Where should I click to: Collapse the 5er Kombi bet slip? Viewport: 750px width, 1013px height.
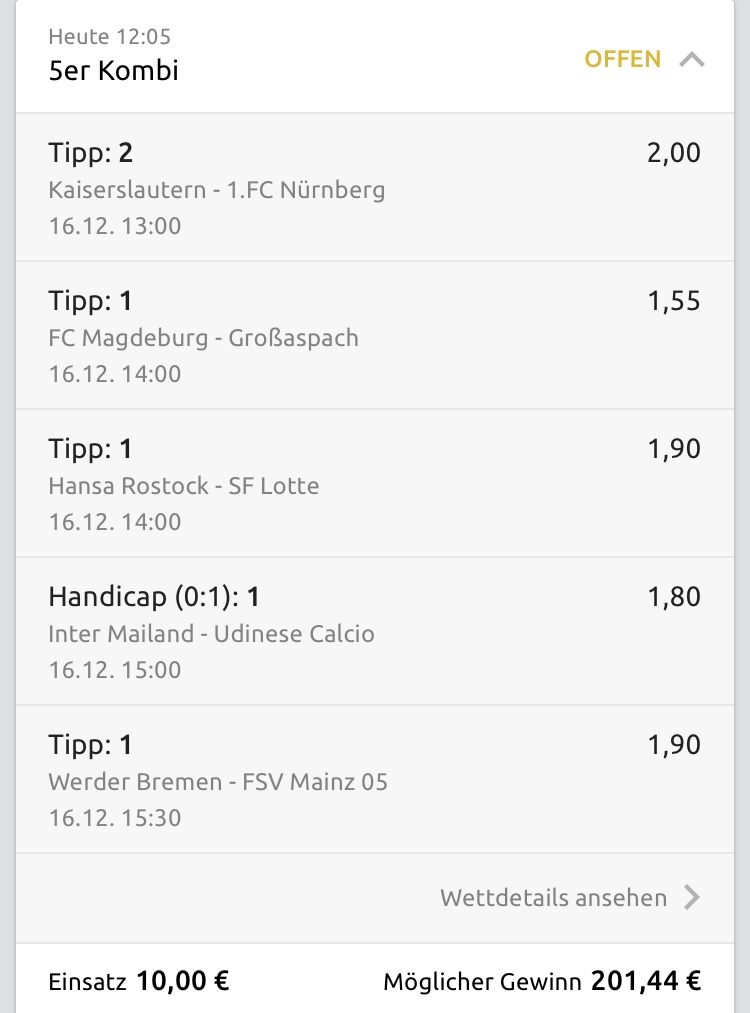[691, 59]
